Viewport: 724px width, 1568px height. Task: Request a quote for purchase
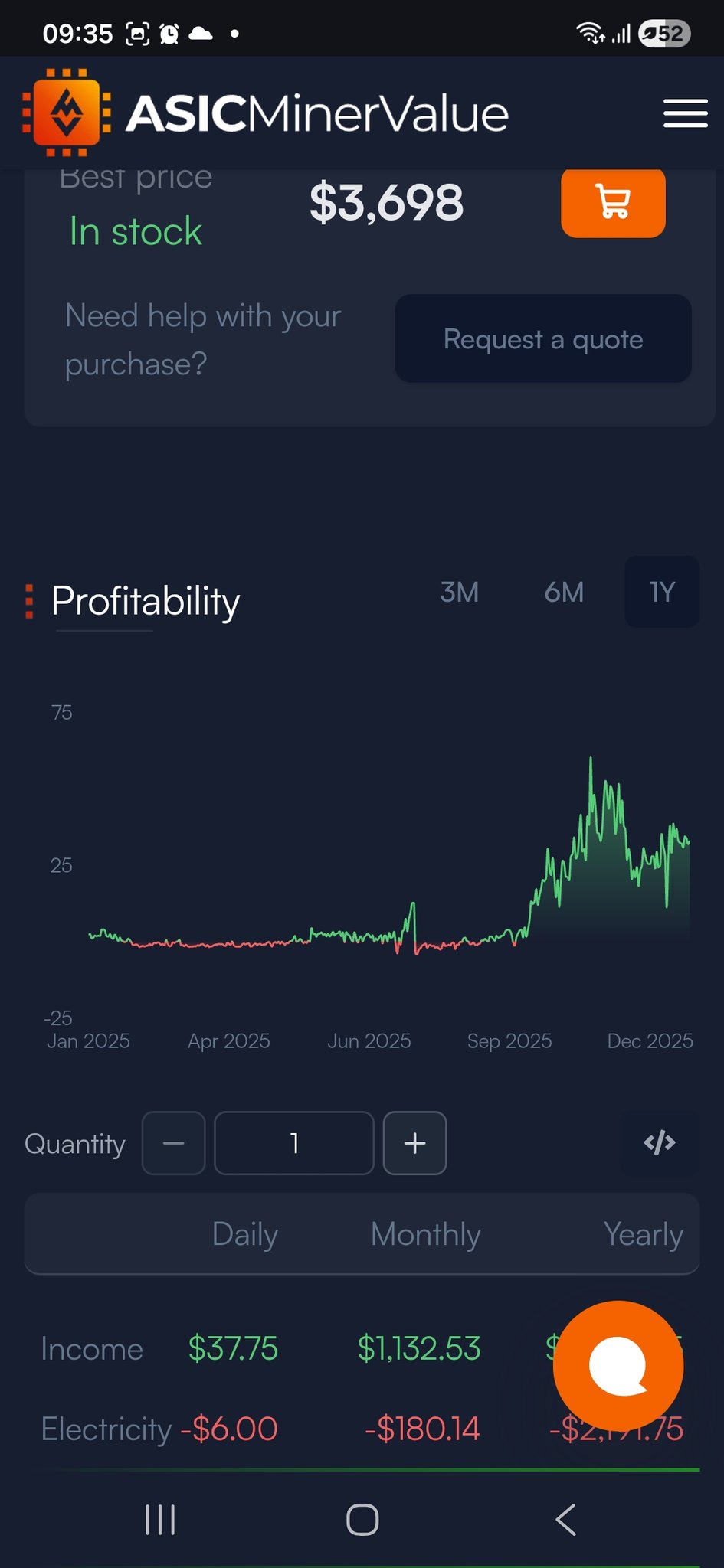tap(543, 338)
